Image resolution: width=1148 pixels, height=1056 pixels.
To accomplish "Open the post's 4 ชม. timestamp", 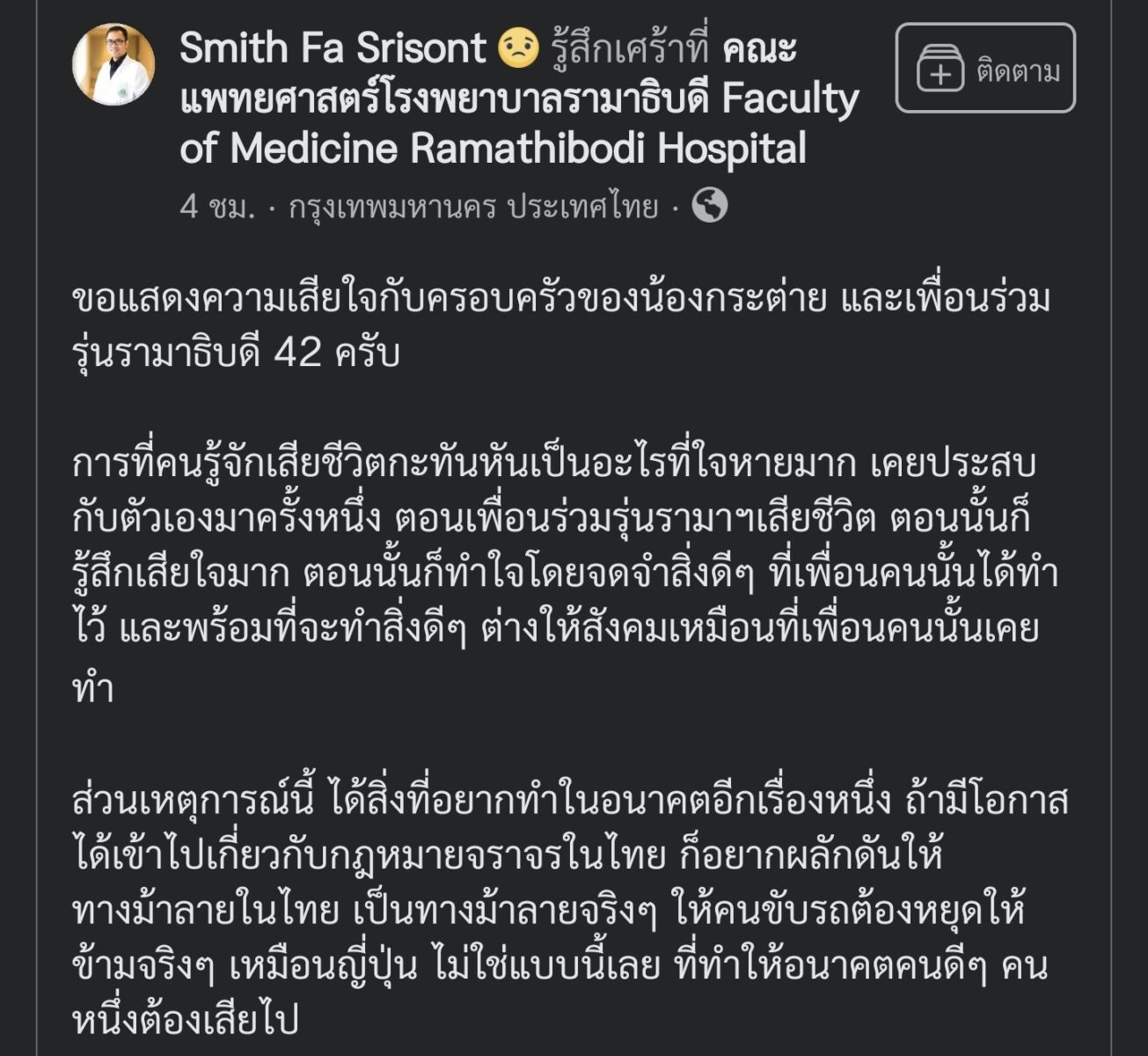I will point(217,208).
